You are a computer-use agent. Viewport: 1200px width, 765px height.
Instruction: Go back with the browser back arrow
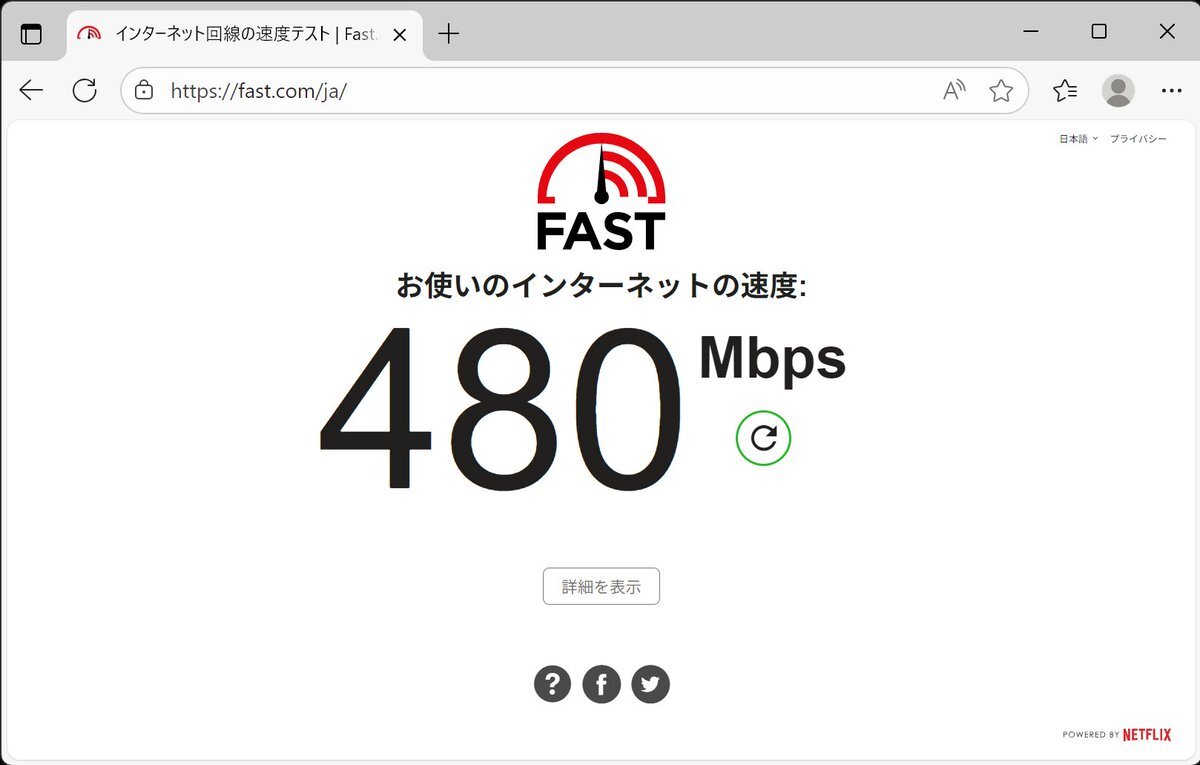coord(31,91)
